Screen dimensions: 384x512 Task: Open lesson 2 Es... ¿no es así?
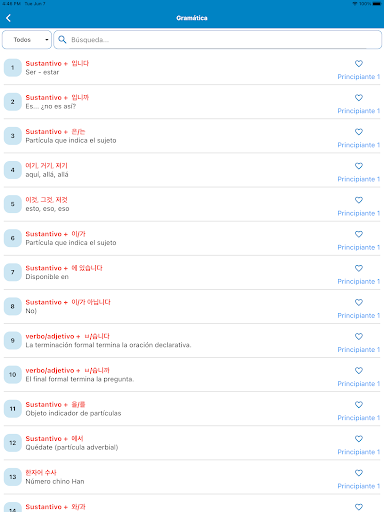(192, 102)
